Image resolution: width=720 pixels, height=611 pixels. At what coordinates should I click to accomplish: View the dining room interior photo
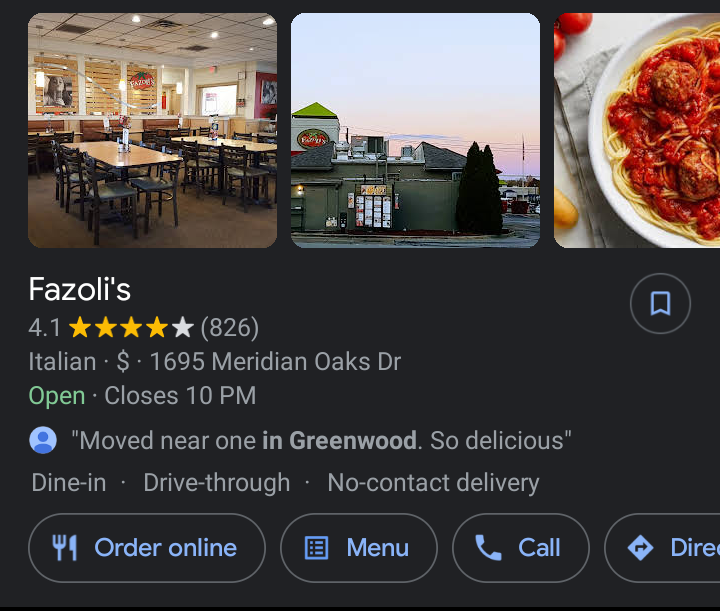pos(152,130)
